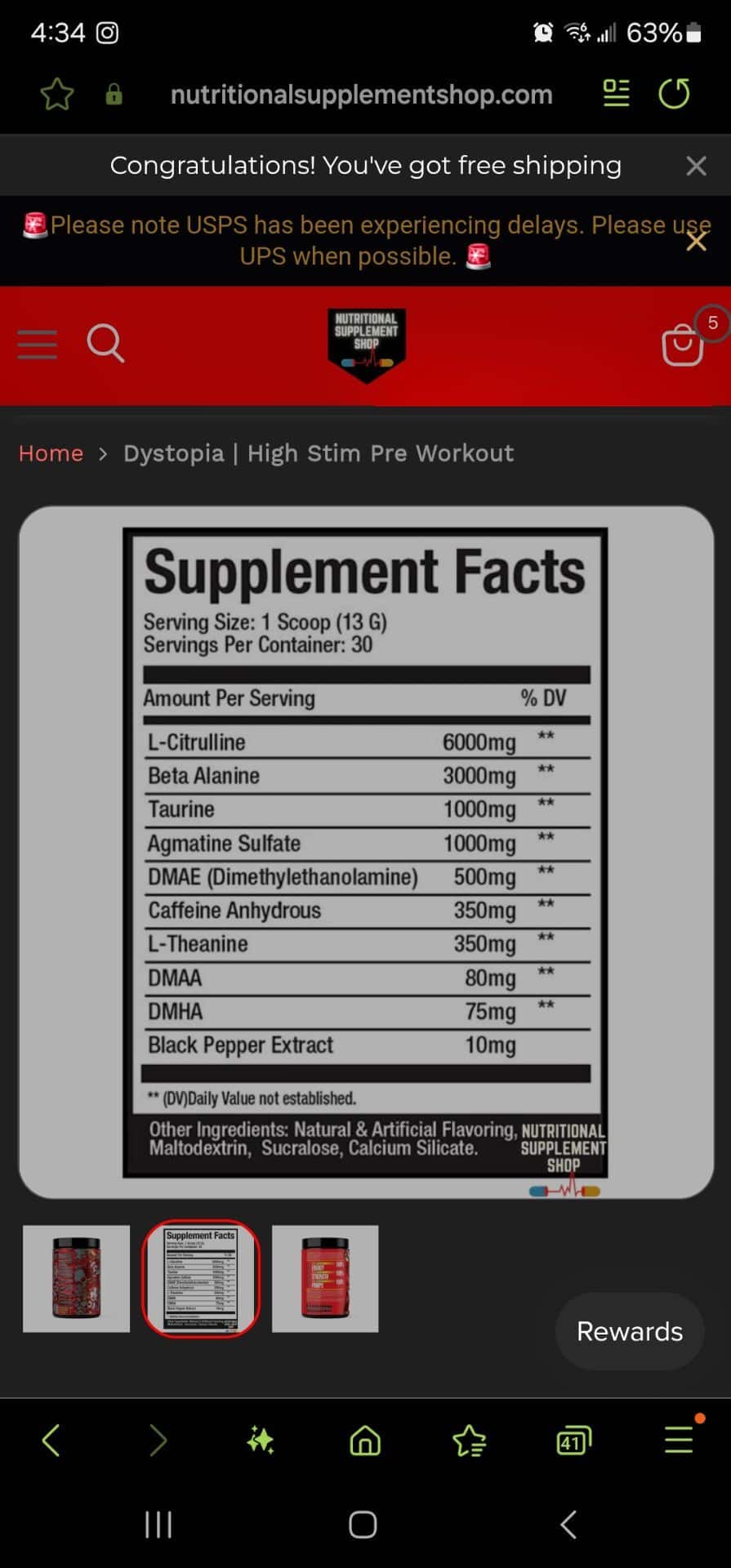The height and width of the screenshot is (1568, 731).
Task: Select the third red tub thumbnail
Action: [325, 1278]
